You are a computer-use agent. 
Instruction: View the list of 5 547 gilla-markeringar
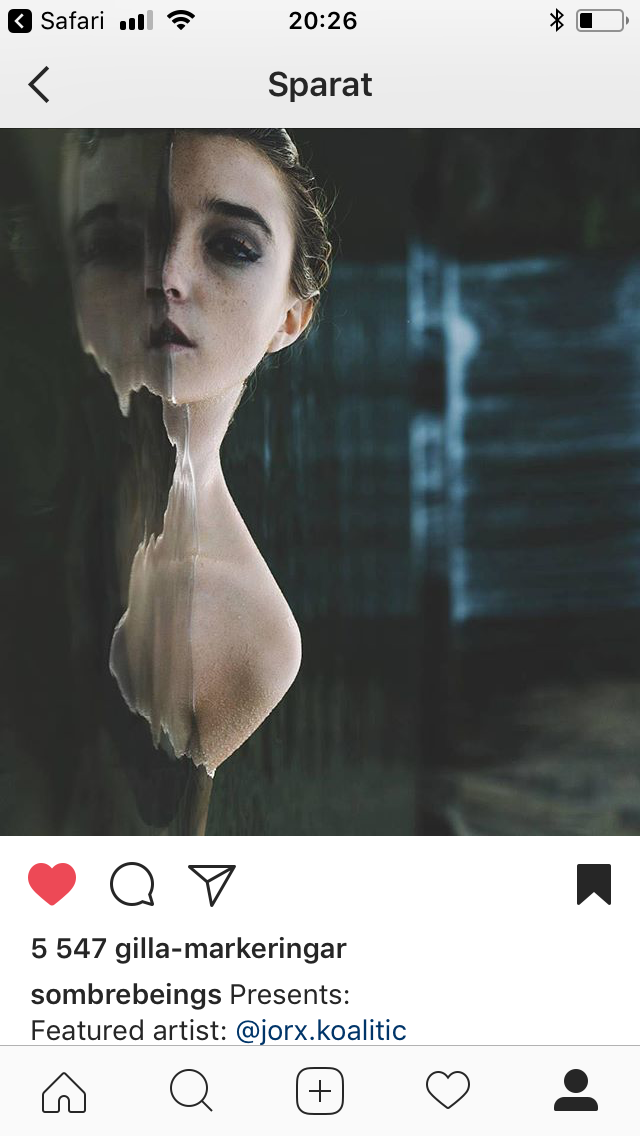189,949
